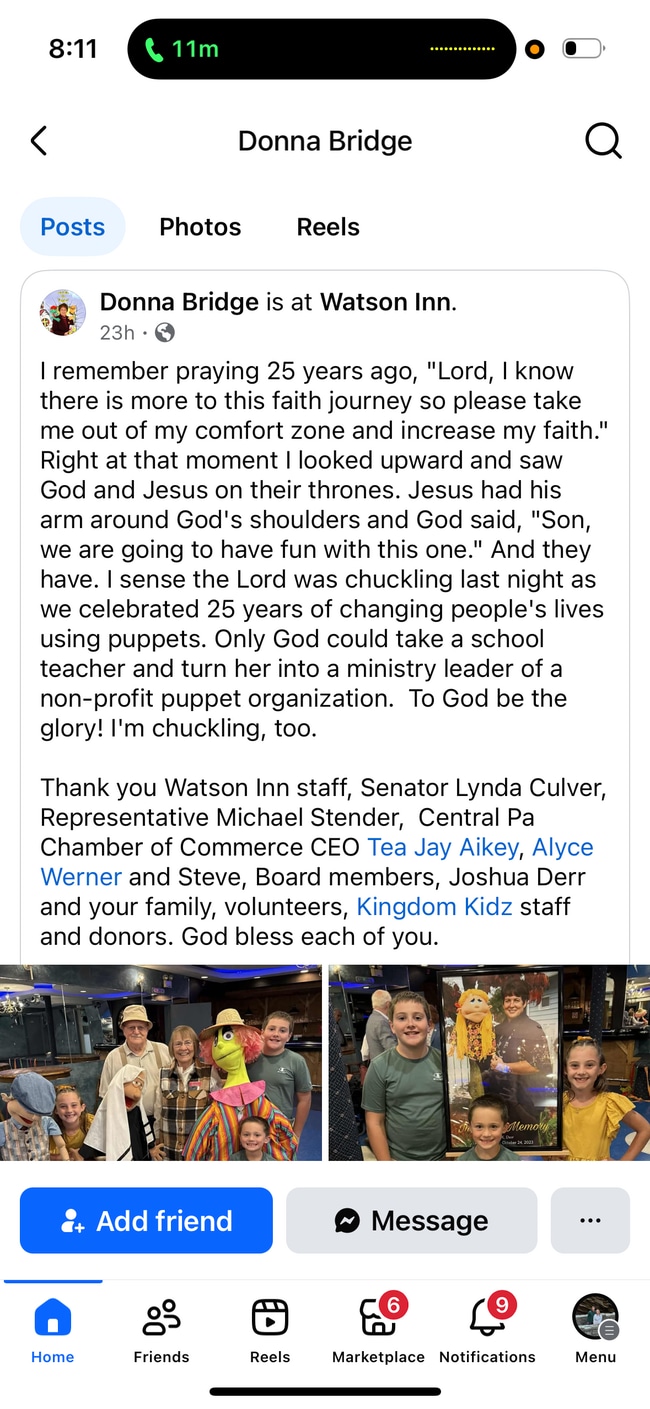650x1409 pixels.
Task: Switch to the Photos tab
Action: pyautogui.click(x=200, y=227)
